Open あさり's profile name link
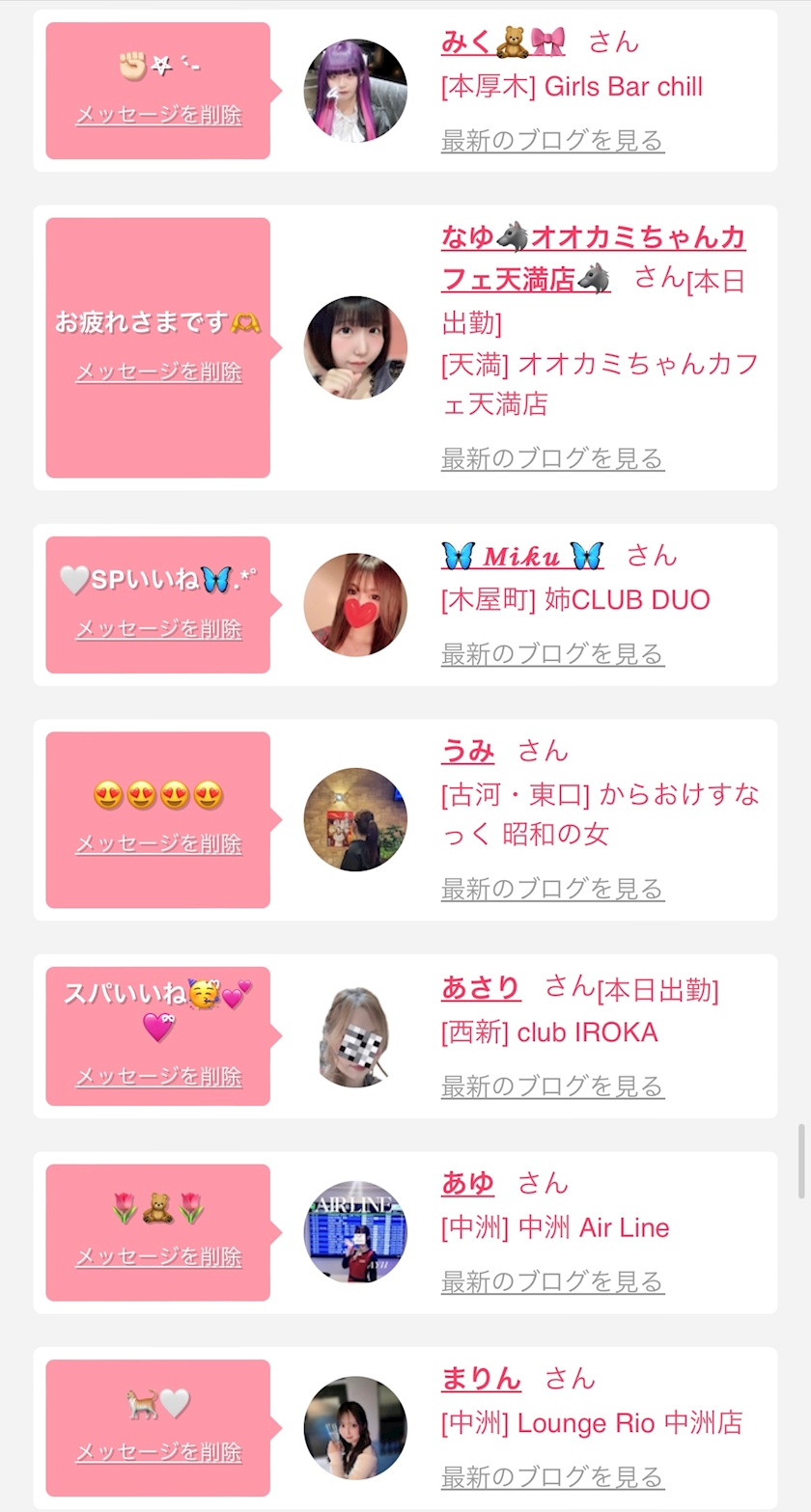Image resolution: width=811 pixels, height=1512 pixels. (x=481, y=987)
